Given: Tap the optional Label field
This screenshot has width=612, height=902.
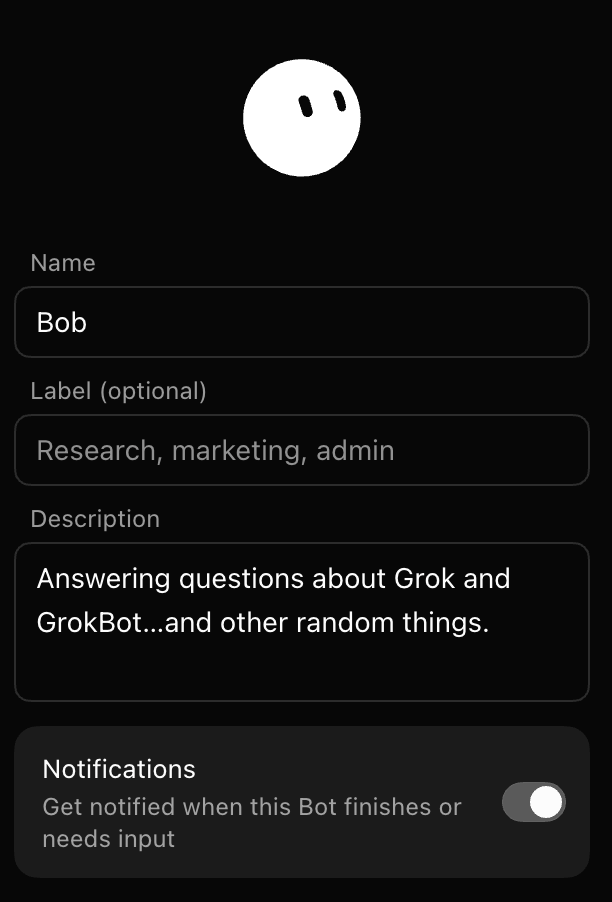Looking at the screenshot, I should pos(302,450).
